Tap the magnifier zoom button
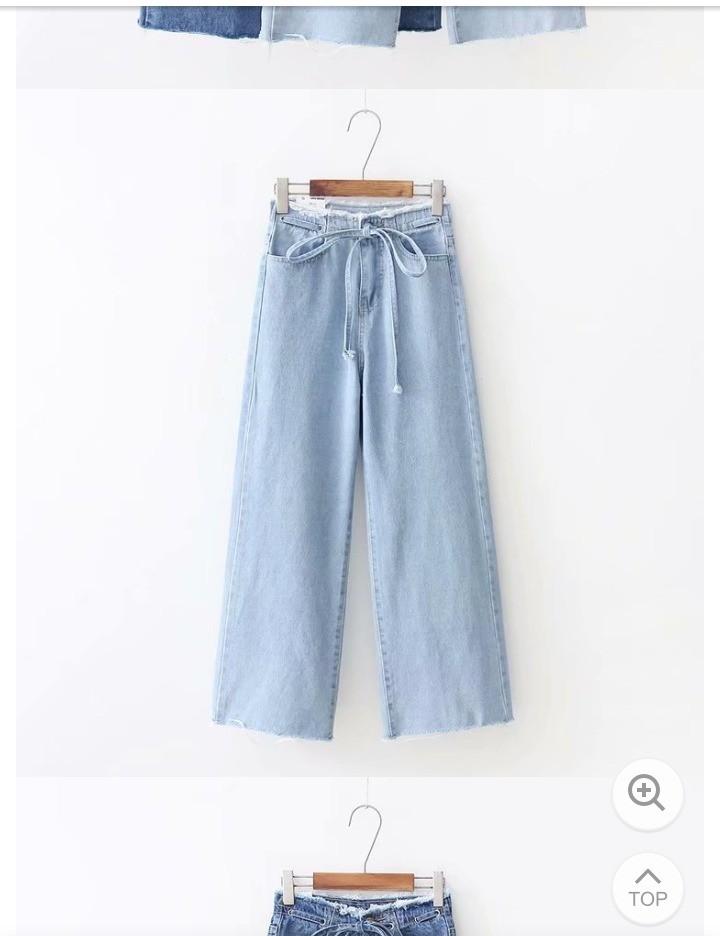The width and height of the screenshot is (720, 936). [x=647, y=794]
